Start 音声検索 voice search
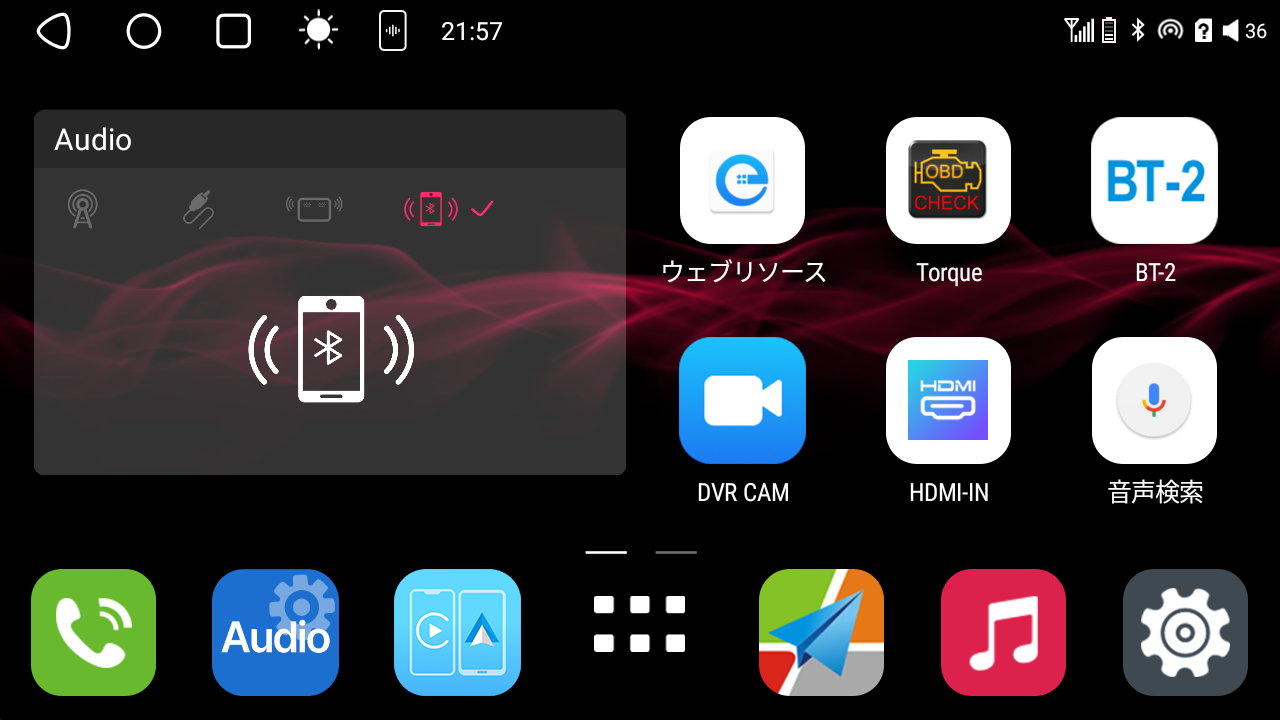Image resolution: width=1280 pixels, height=720 pixels. point(1154,400)
